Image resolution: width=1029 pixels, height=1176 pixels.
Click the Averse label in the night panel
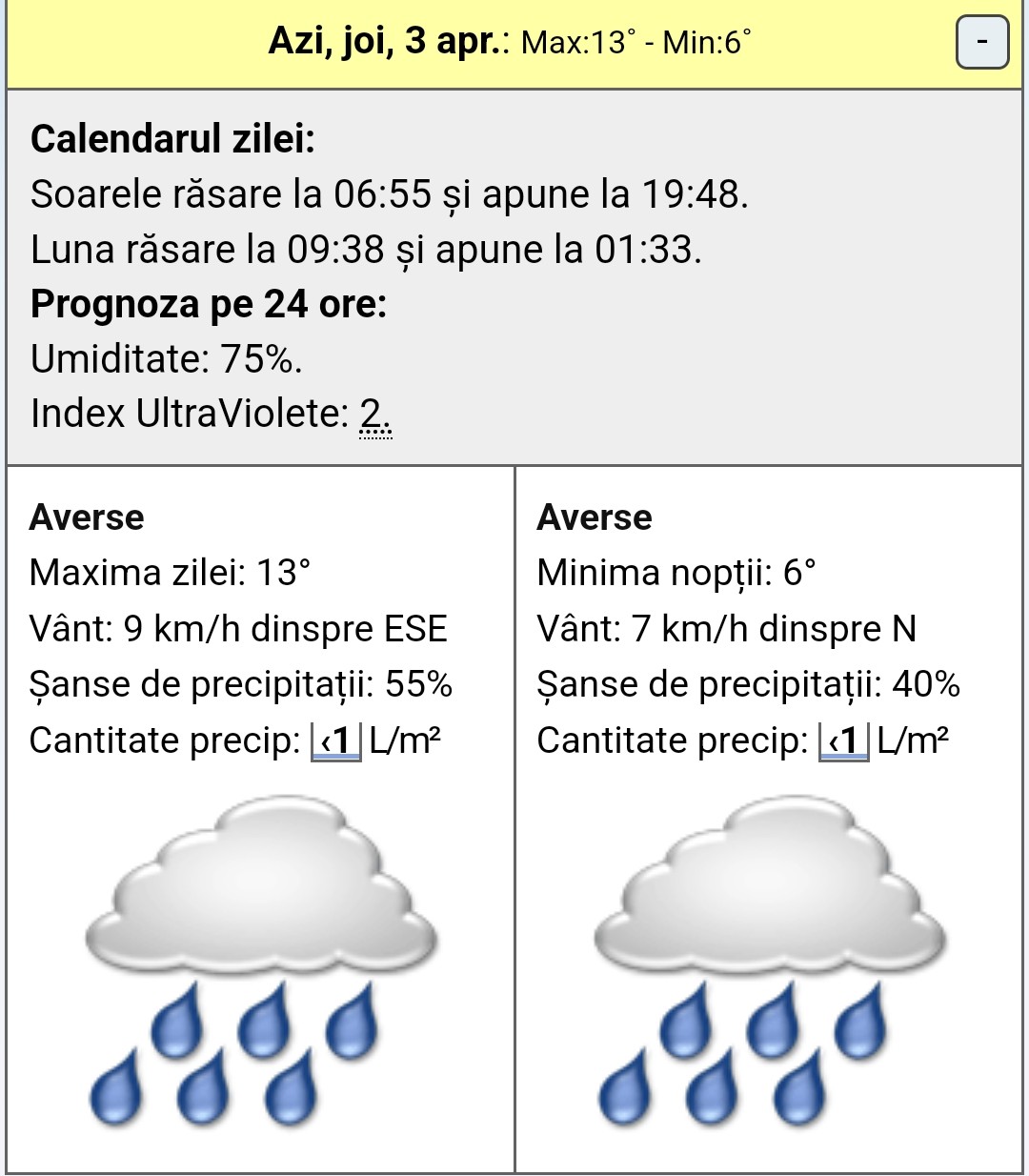point(595,517)
